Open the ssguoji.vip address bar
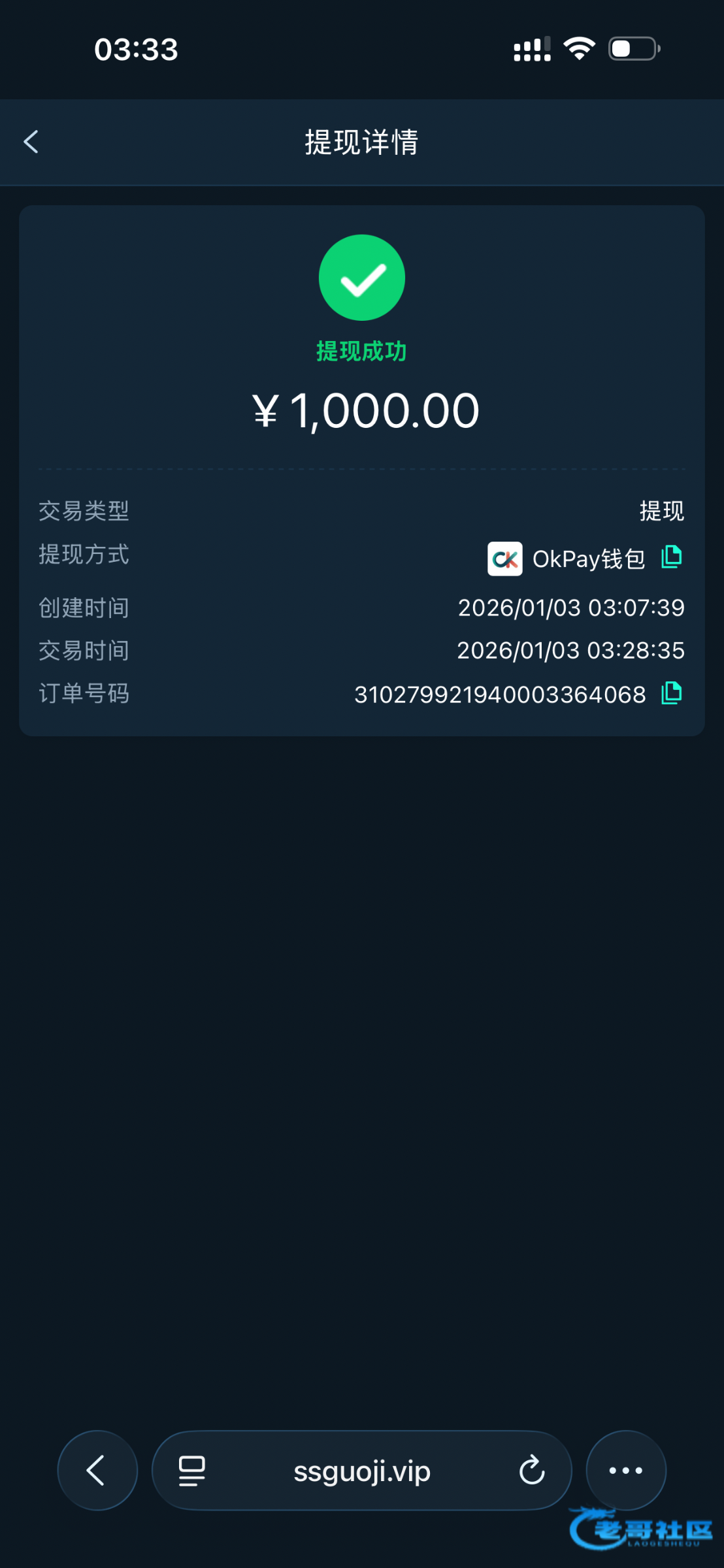Image resolution: width=724 pixels, height=1568 pixels. point(361,1472)
